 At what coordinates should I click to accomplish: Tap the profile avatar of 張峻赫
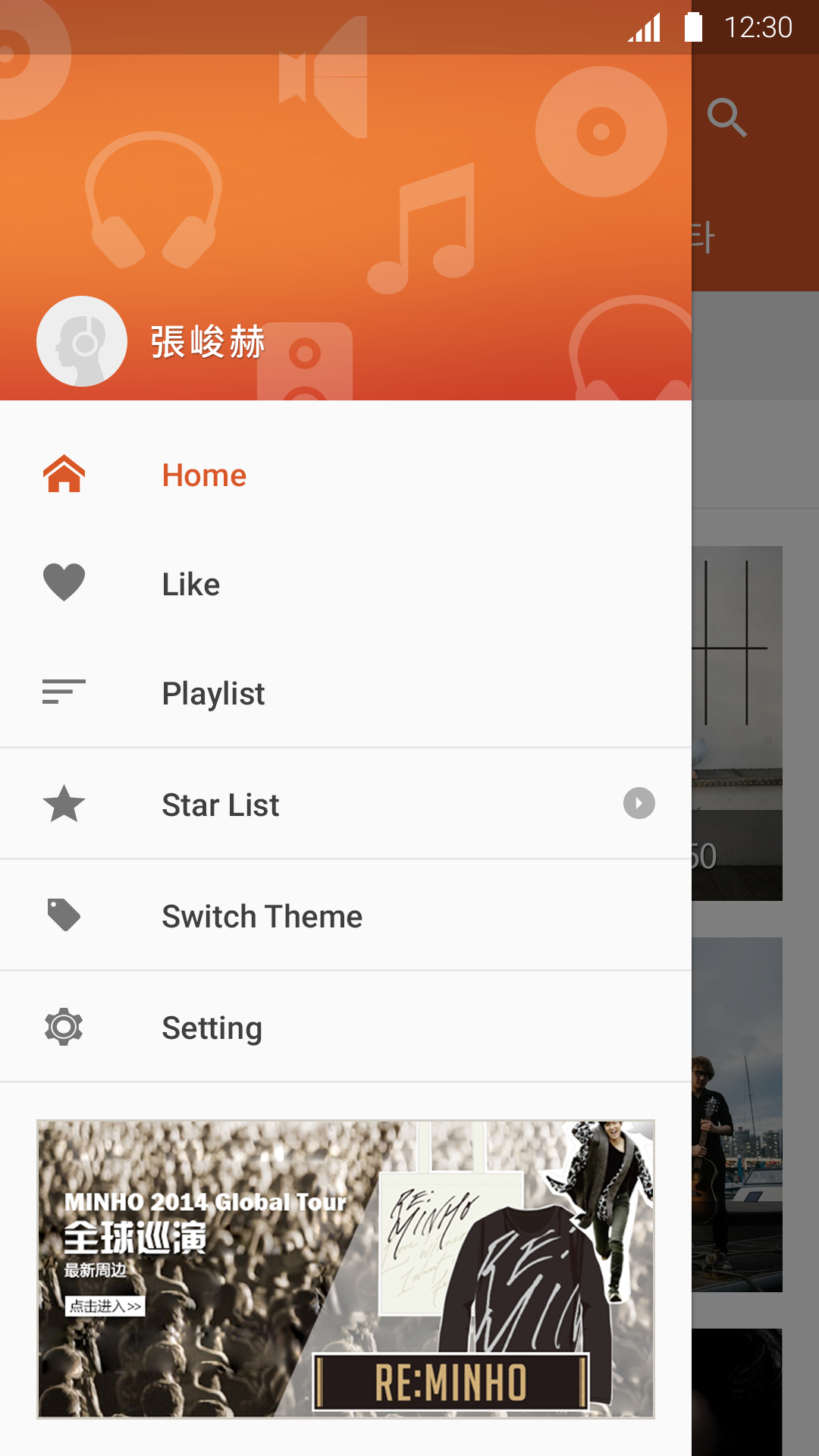pos(82,341)
